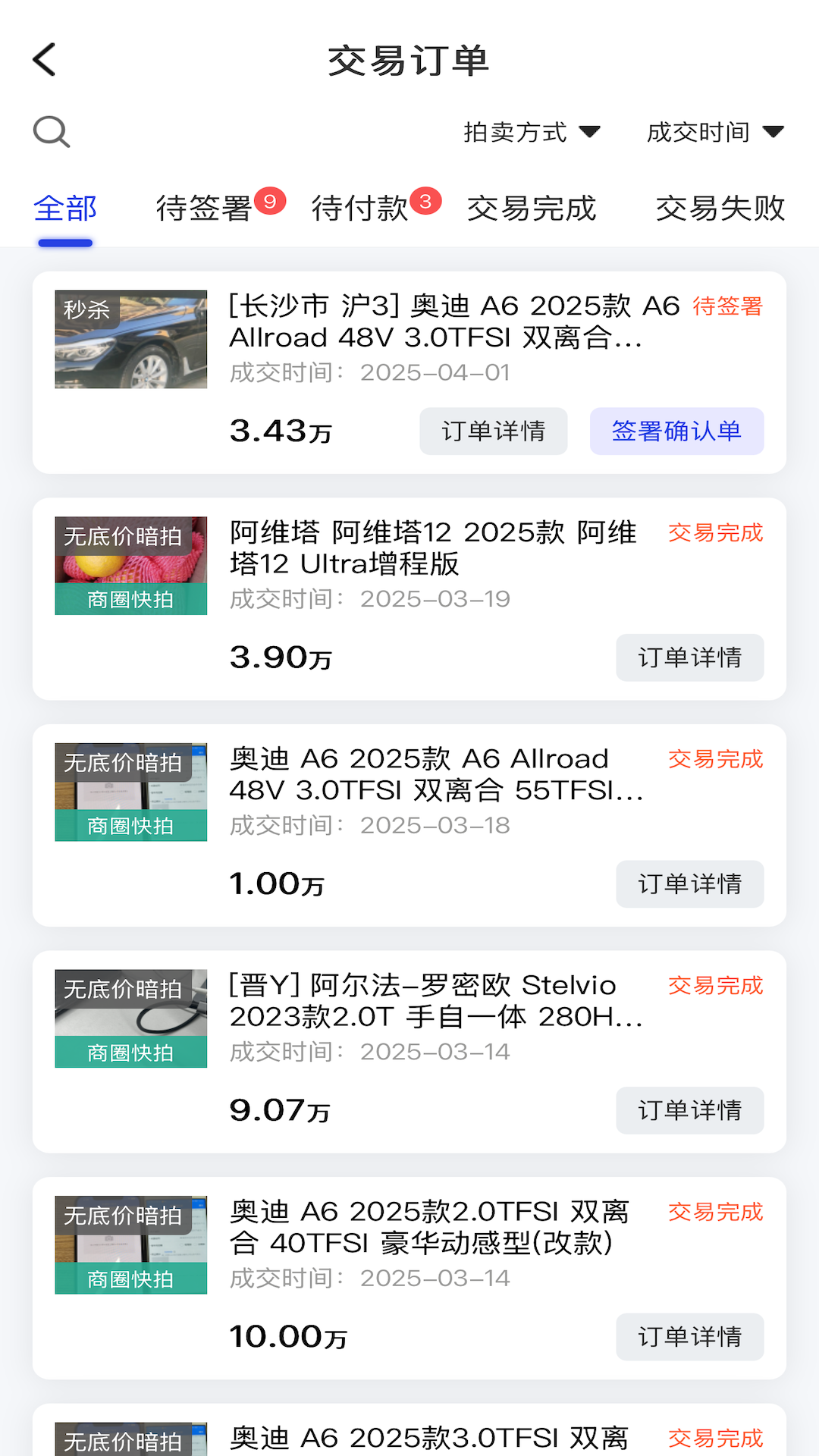Click 订单详情 on the 9.07万 Stelvio order
This screenshot has width=819, height=1456.
689,1110
